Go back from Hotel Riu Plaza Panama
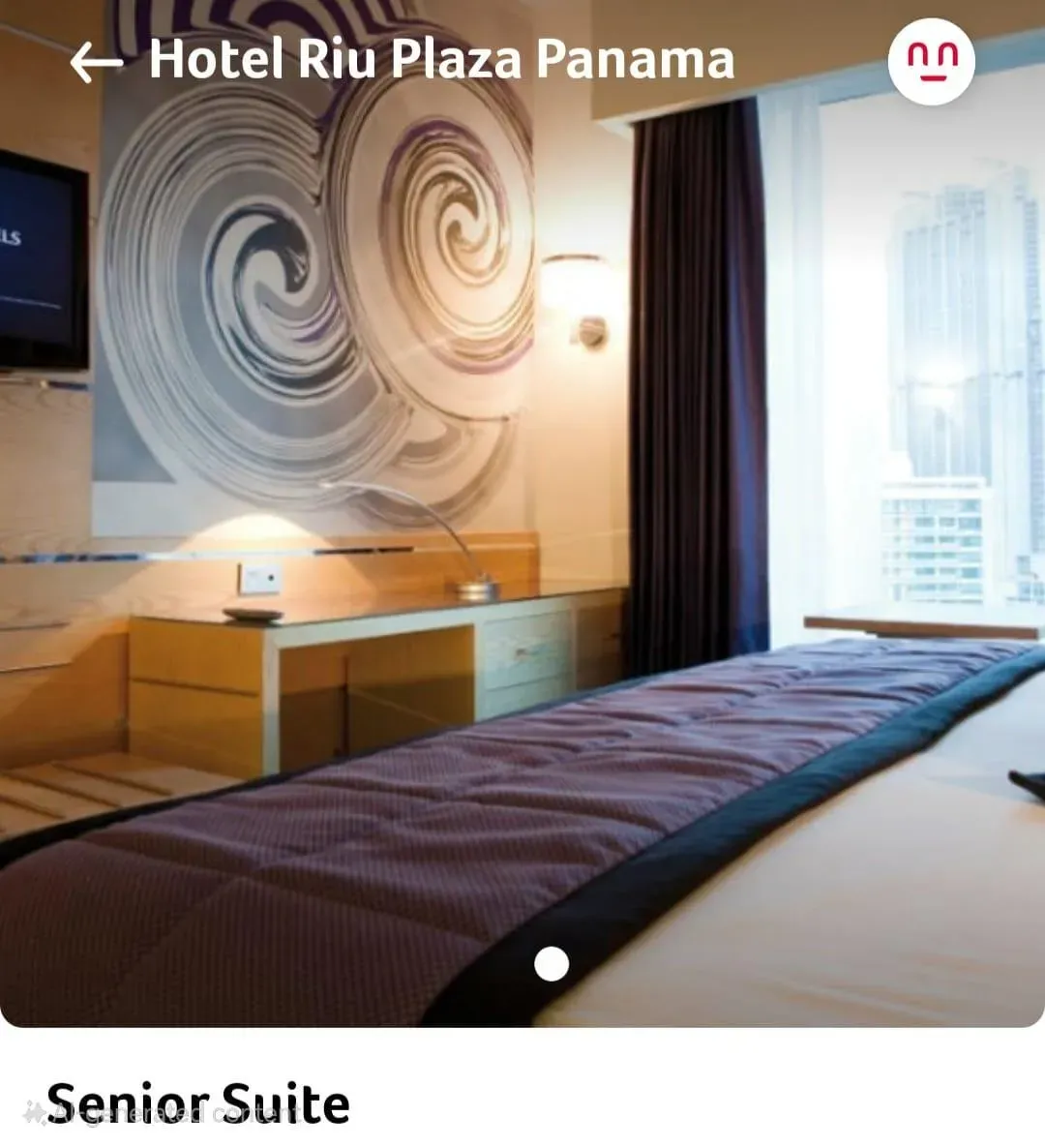This screenshot has height=1148, width=1045. (x=96, y=63)
